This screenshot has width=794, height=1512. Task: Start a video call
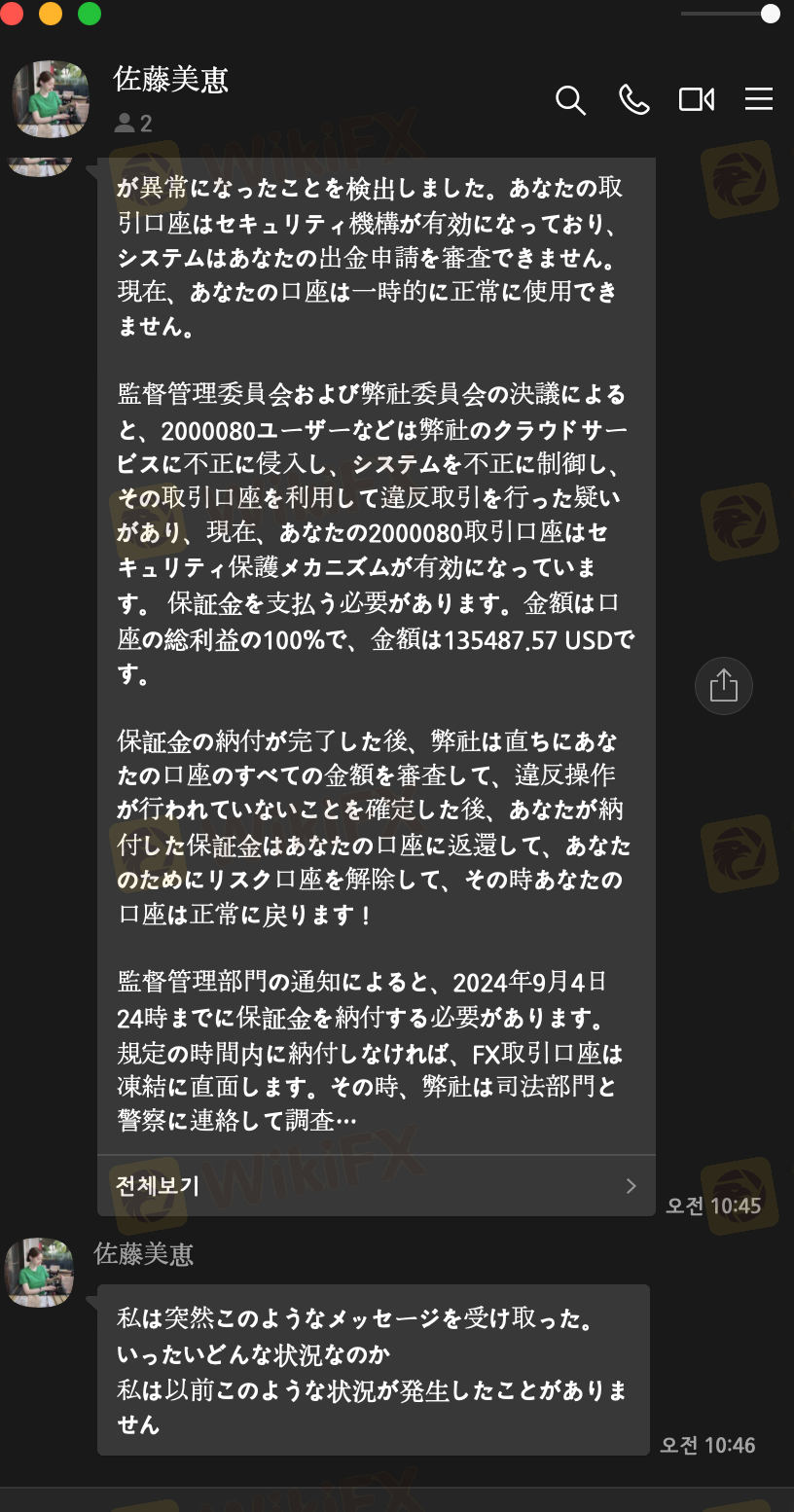click(697, 99)
